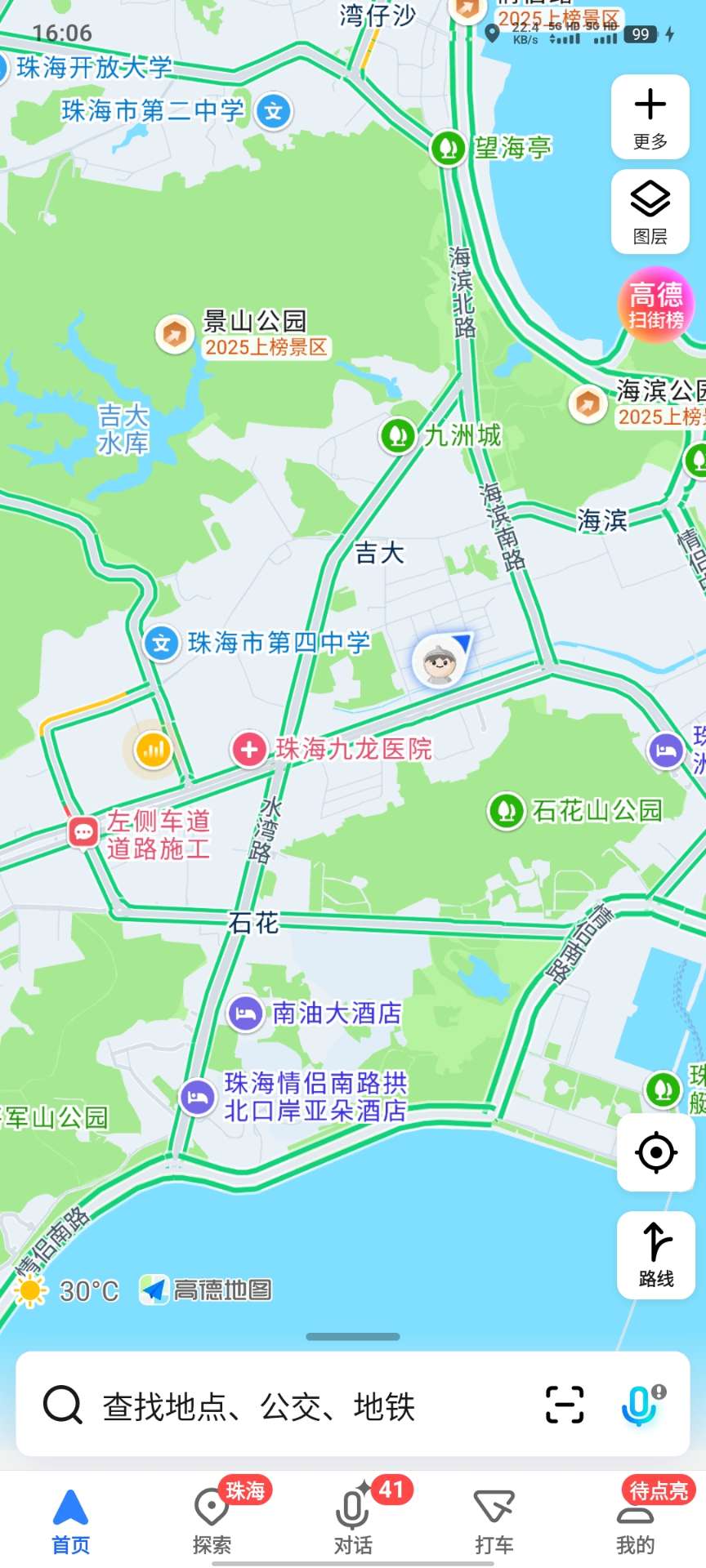Open the 路线 route planner

655,1254
